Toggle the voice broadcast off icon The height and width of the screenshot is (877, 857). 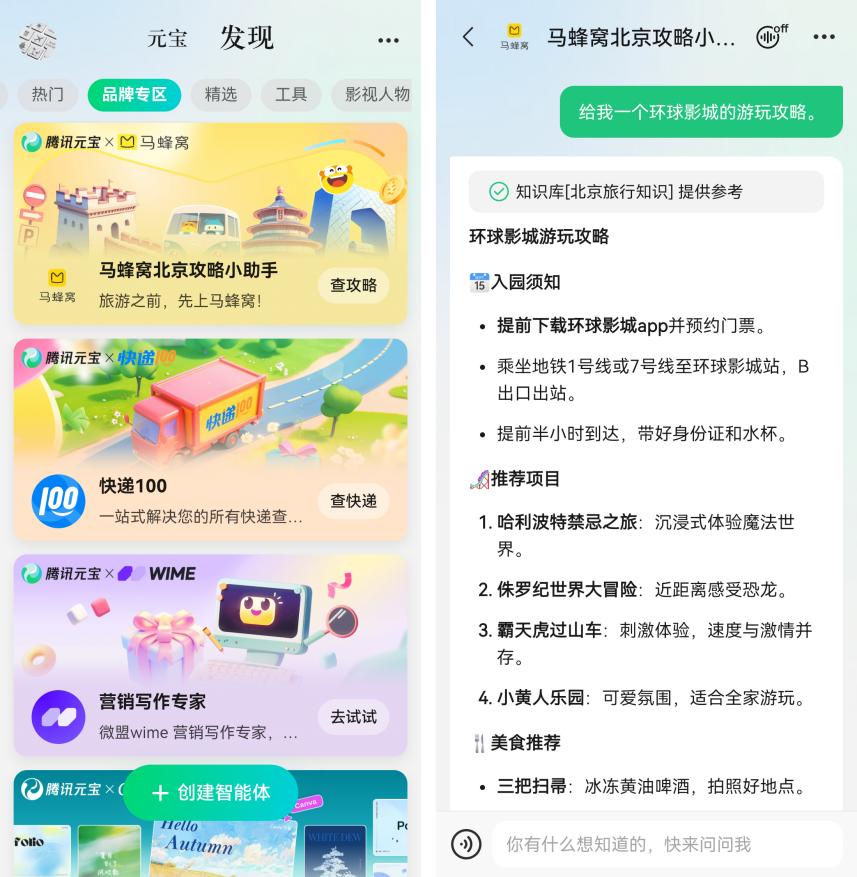[x=771, y=37]
